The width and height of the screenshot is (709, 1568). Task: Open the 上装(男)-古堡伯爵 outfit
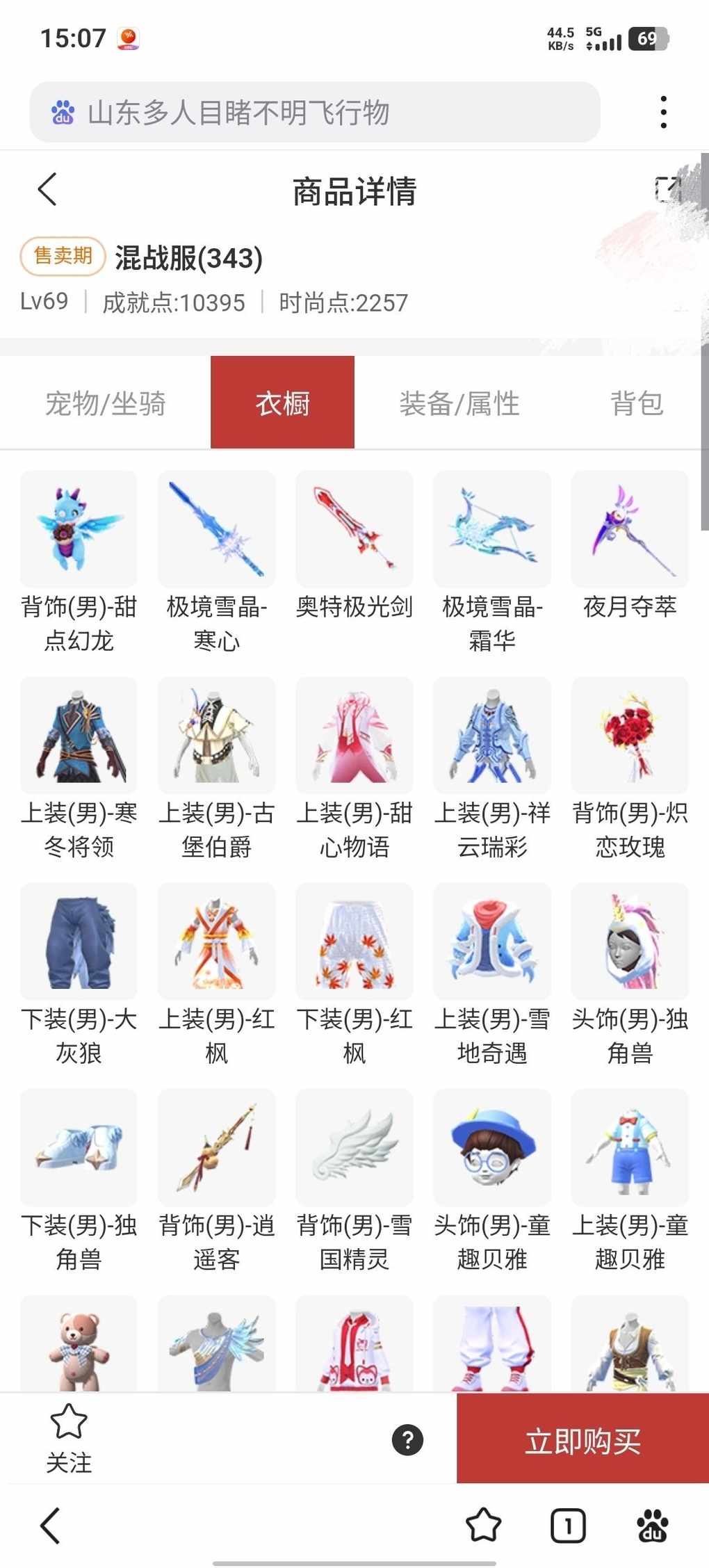(x=216, y=735)
